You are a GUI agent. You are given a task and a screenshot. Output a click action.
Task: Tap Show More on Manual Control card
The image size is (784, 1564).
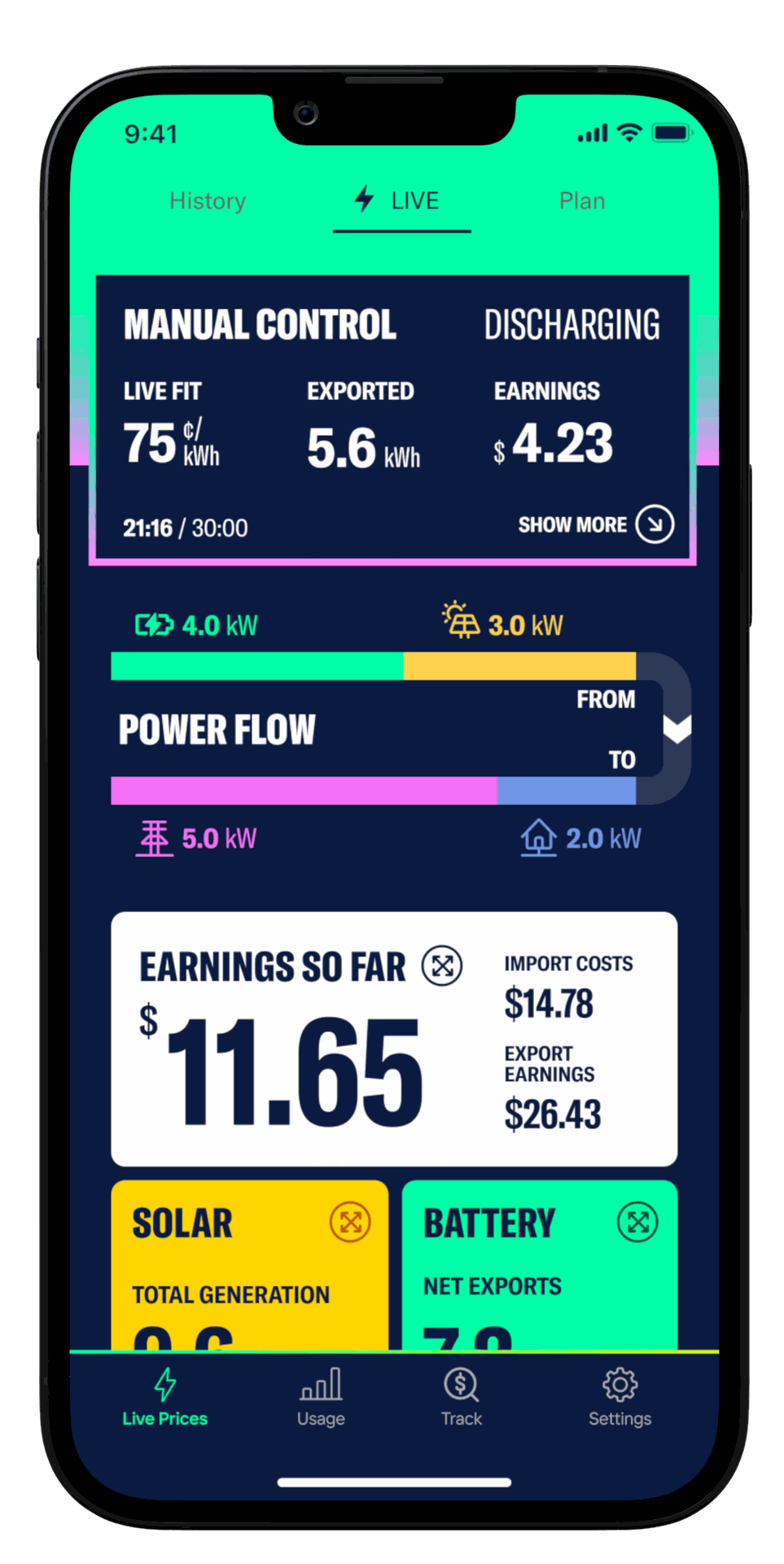(x=596, y=524)
